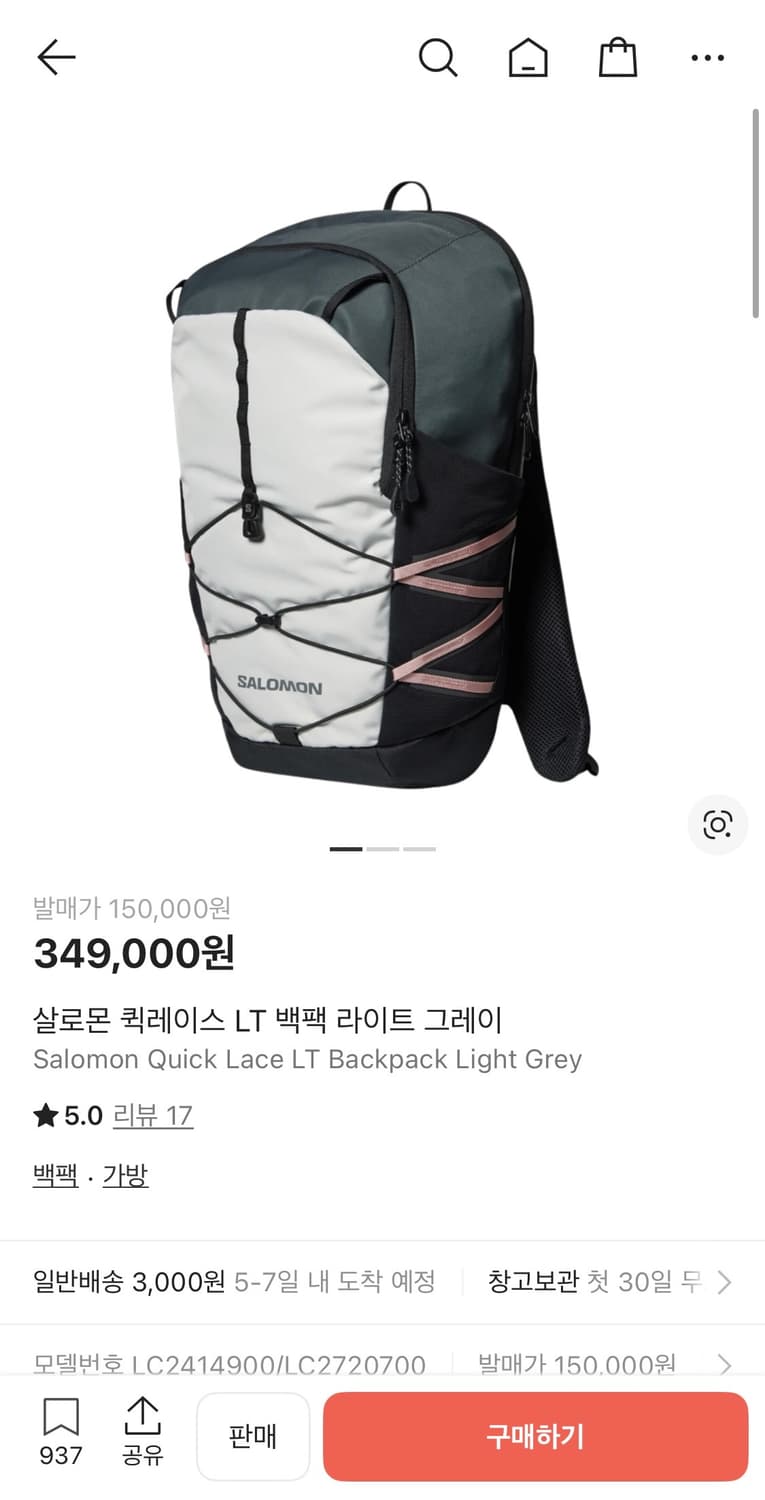Open the shopping bag icon
The height and width of the screenshot is (1500, 765).
[618, 57]
